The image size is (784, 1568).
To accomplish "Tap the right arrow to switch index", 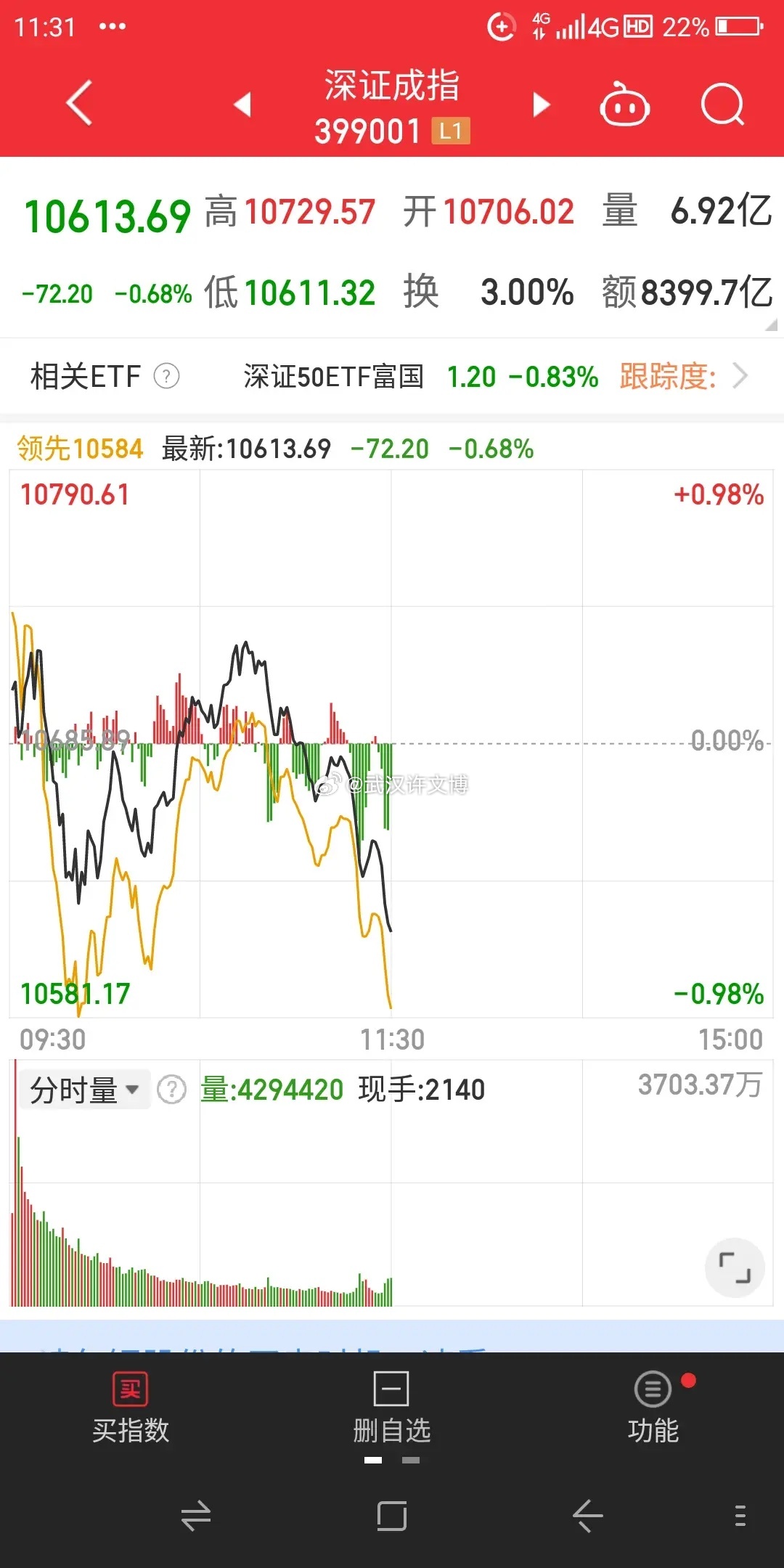I will (x=540, y=104).
